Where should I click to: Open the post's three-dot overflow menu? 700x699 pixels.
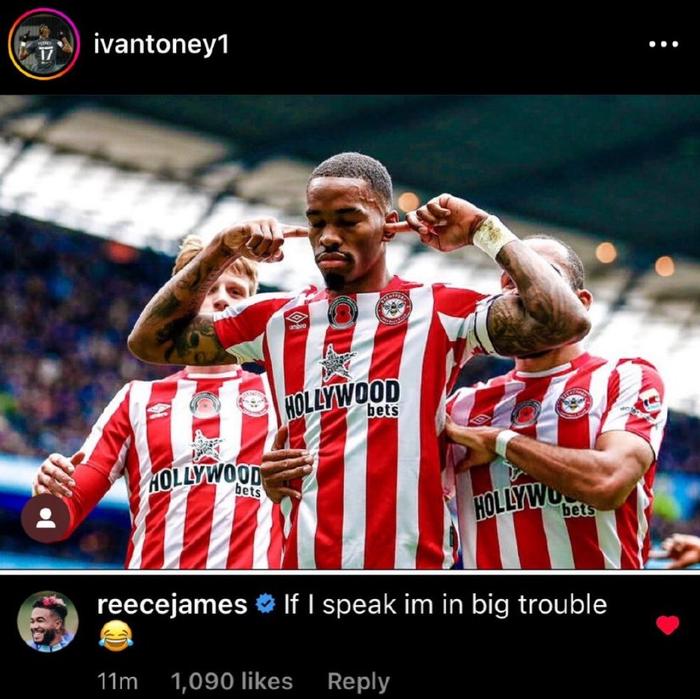tap(663, 45)
